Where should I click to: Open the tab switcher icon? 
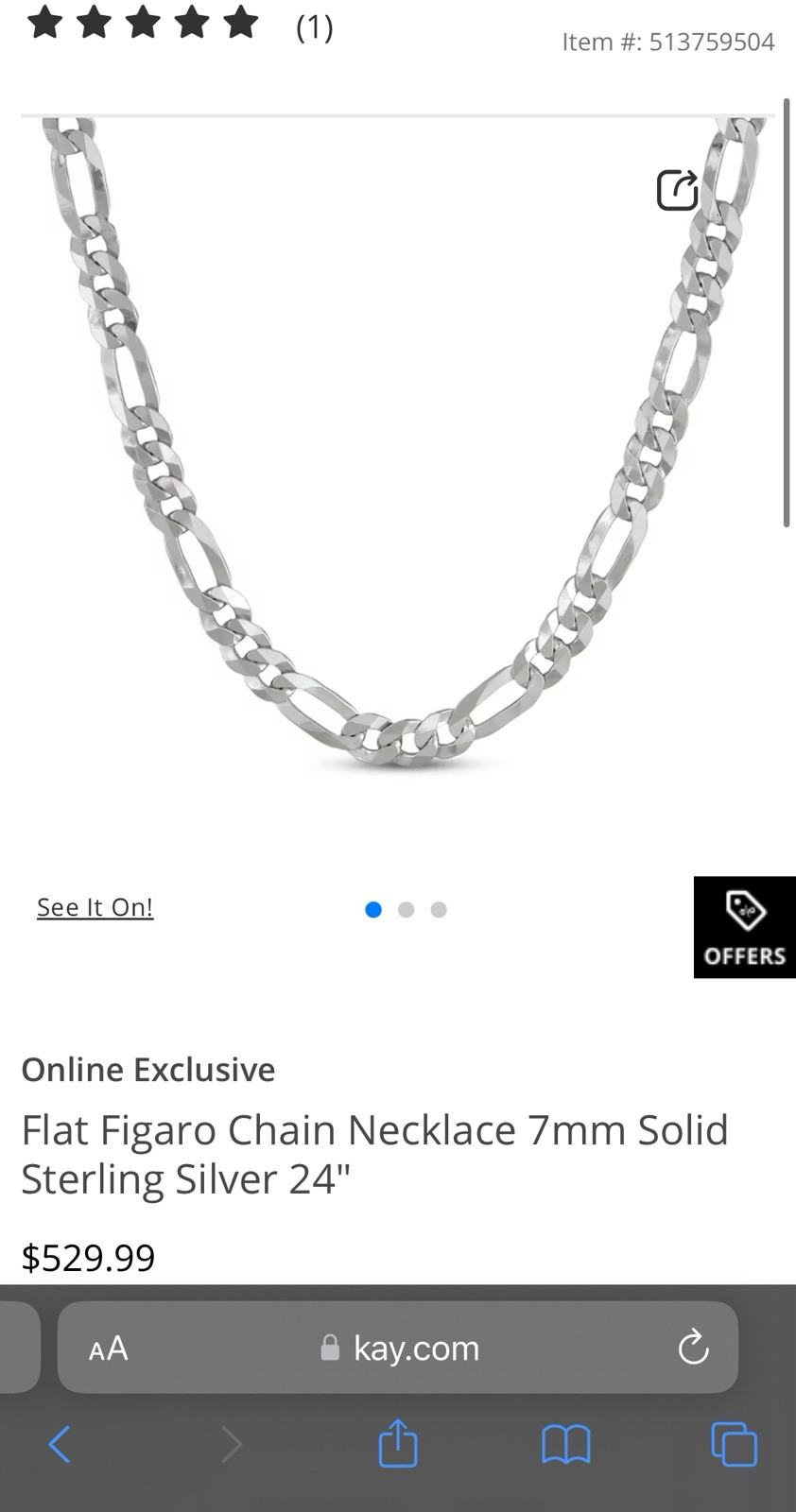point(733,1444)
